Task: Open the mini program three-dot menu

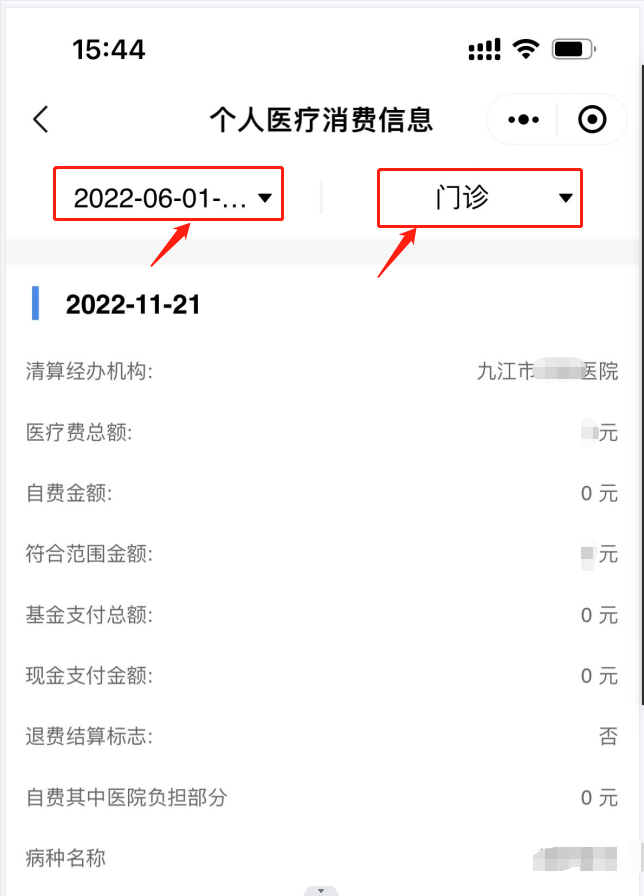Action: tap(523, 120)
